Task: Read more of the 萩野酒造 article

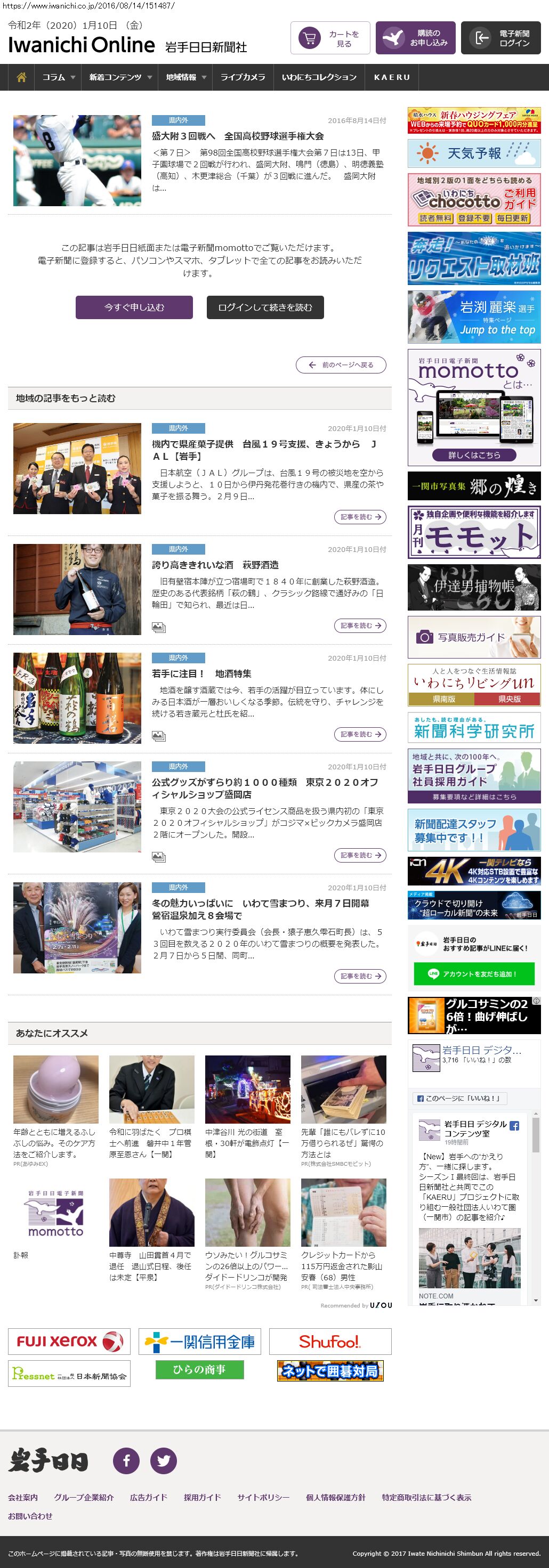Action: point(360,625)
